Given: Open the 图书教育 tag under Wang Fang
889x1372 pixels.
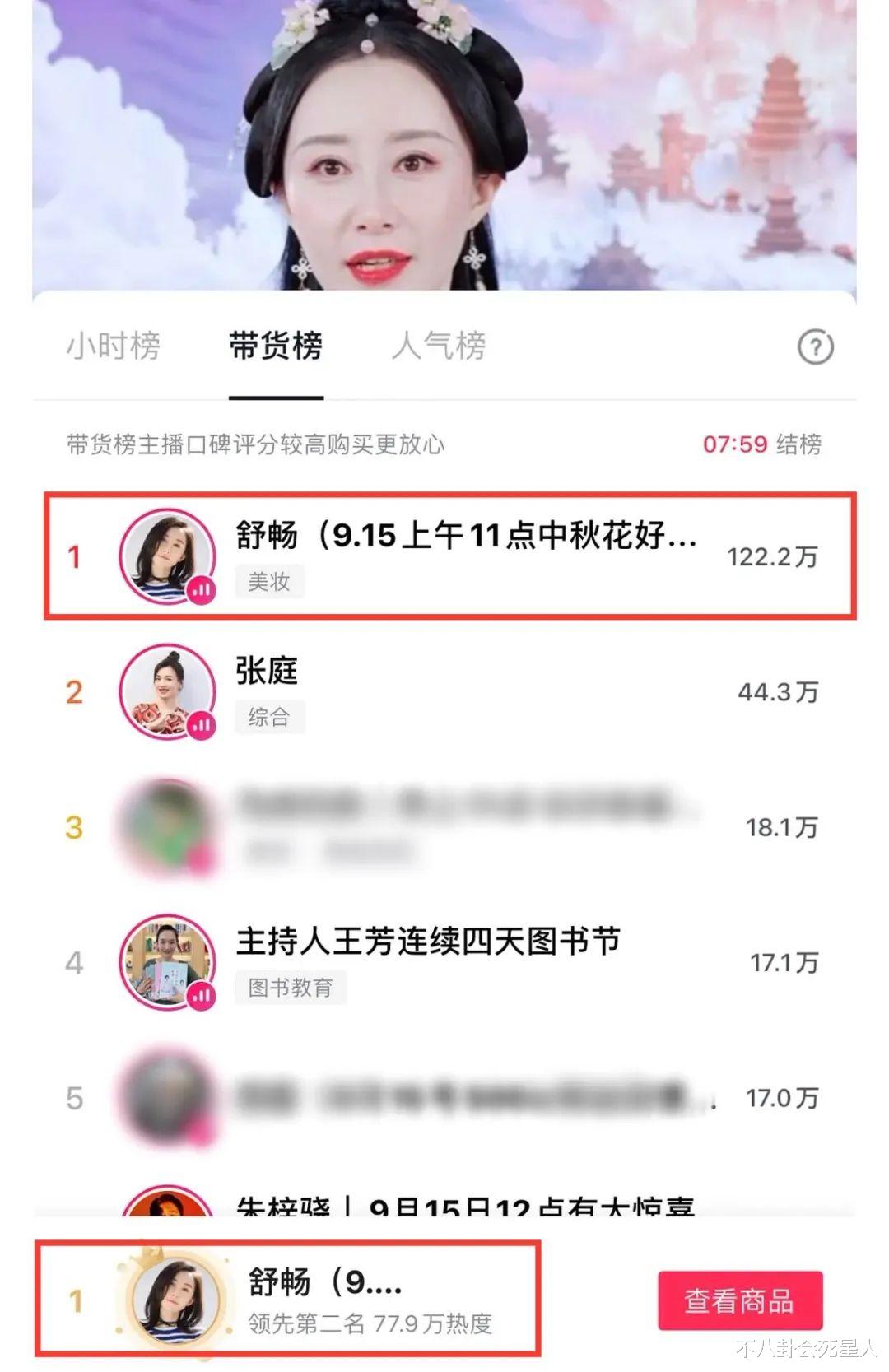Looking at the screenshot, I should [x=289, y=989].
